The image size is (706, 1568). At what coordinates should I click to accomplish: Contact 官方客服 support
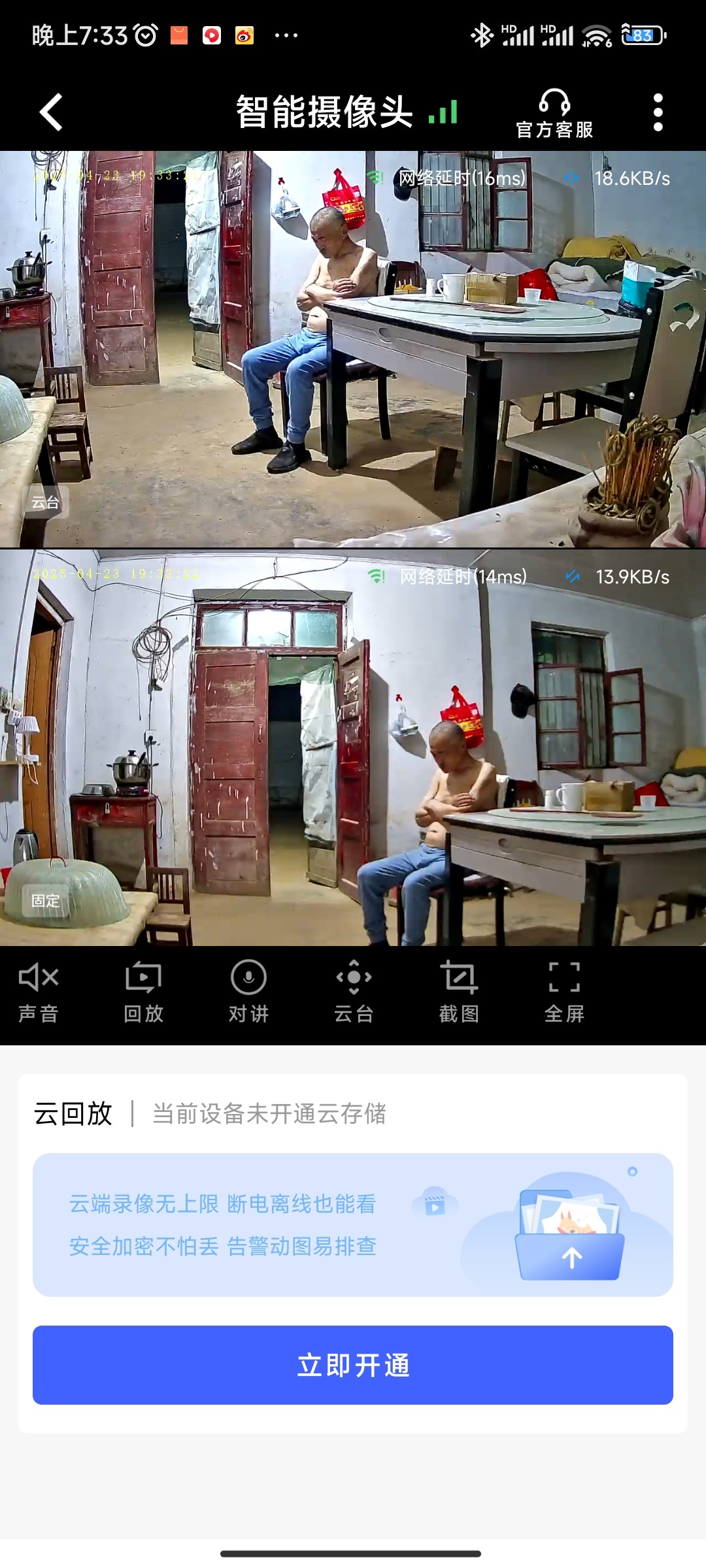(x=554, y=113)
